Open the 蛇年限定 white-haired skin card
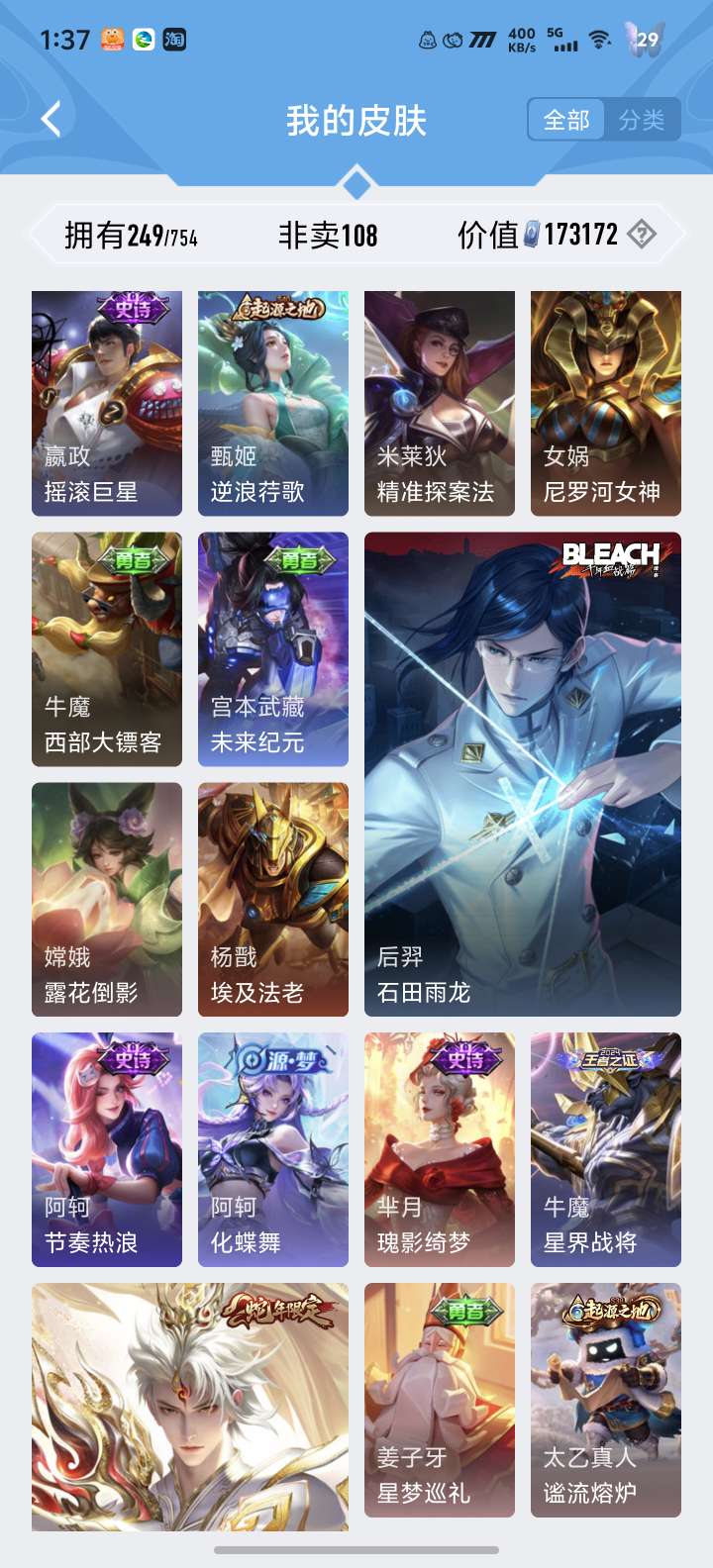The width and height of the screenshot is (713, 1568). 190,1406
